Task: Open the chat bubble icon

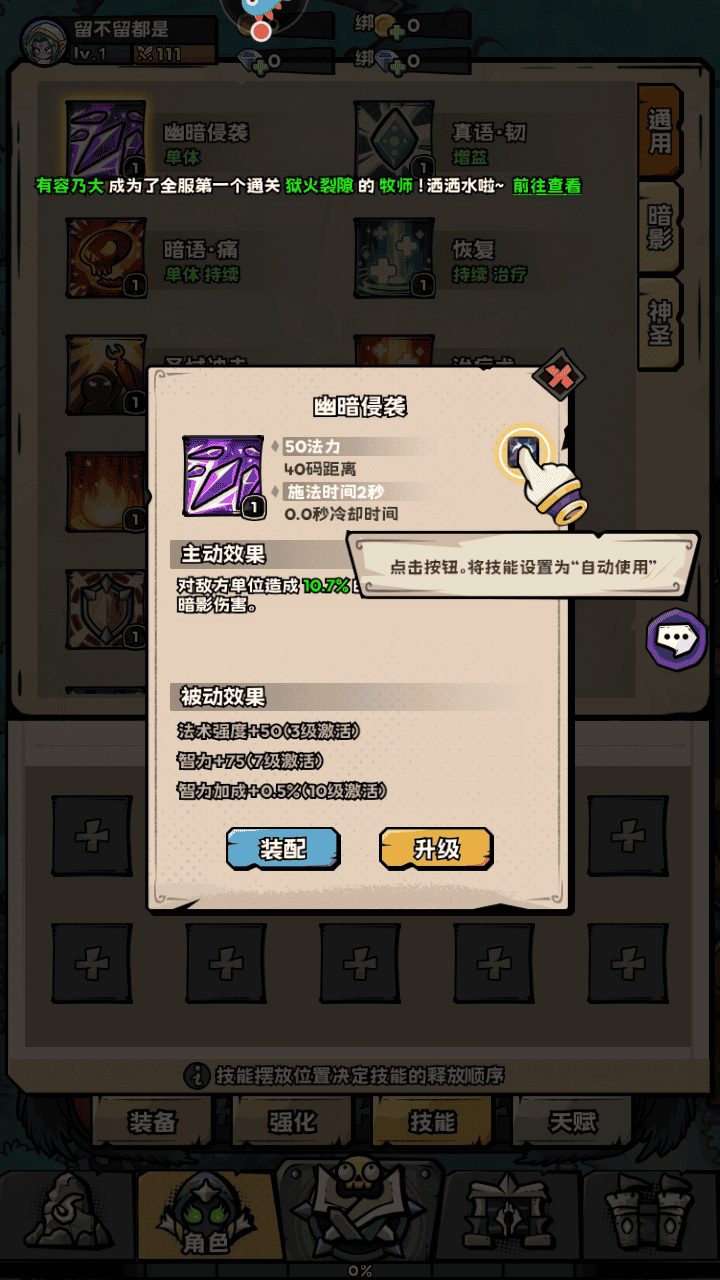Action: pos(676,638)
